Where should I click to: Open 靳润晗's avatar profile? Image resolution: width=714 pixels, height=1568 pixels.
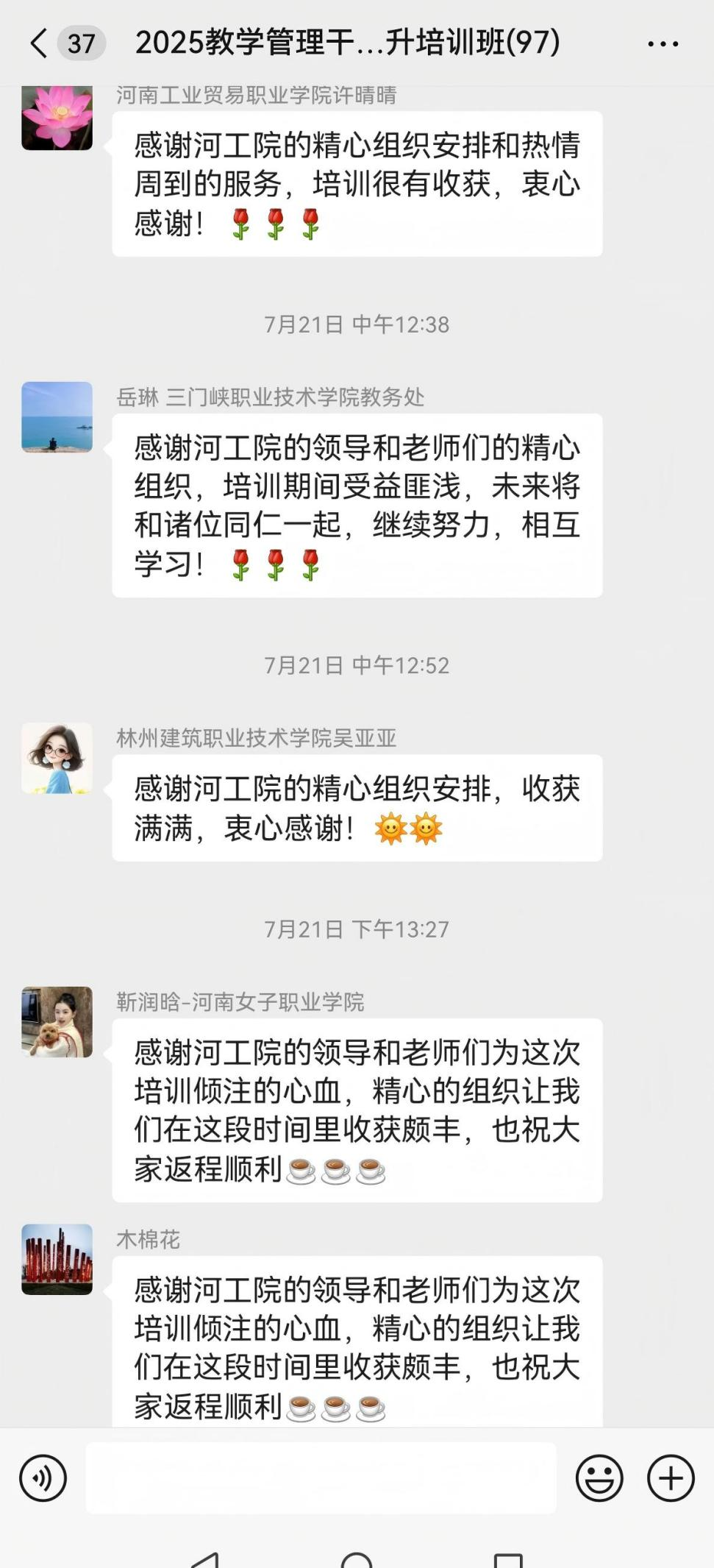(57, 1022)
